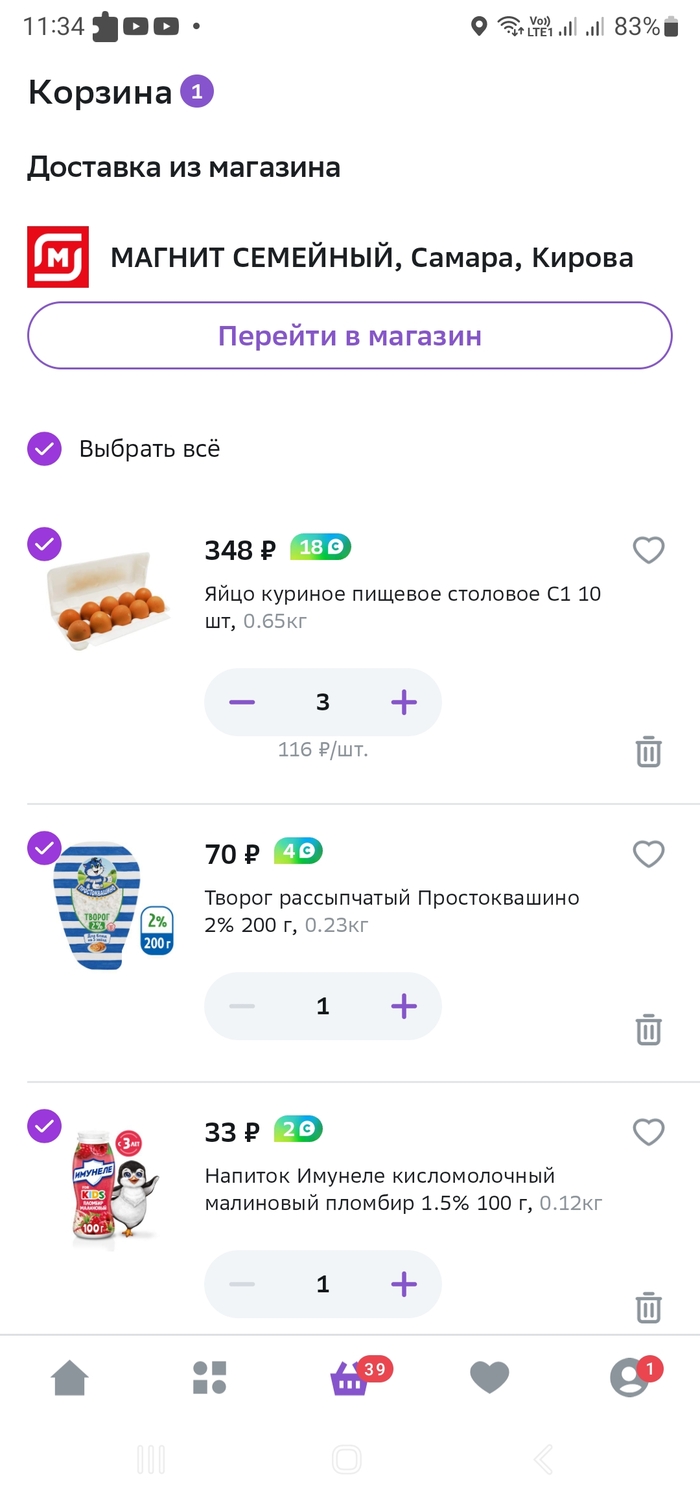Go to the home tab
The height and width of the screenshot is (1501, 700).
point(70,1378)
